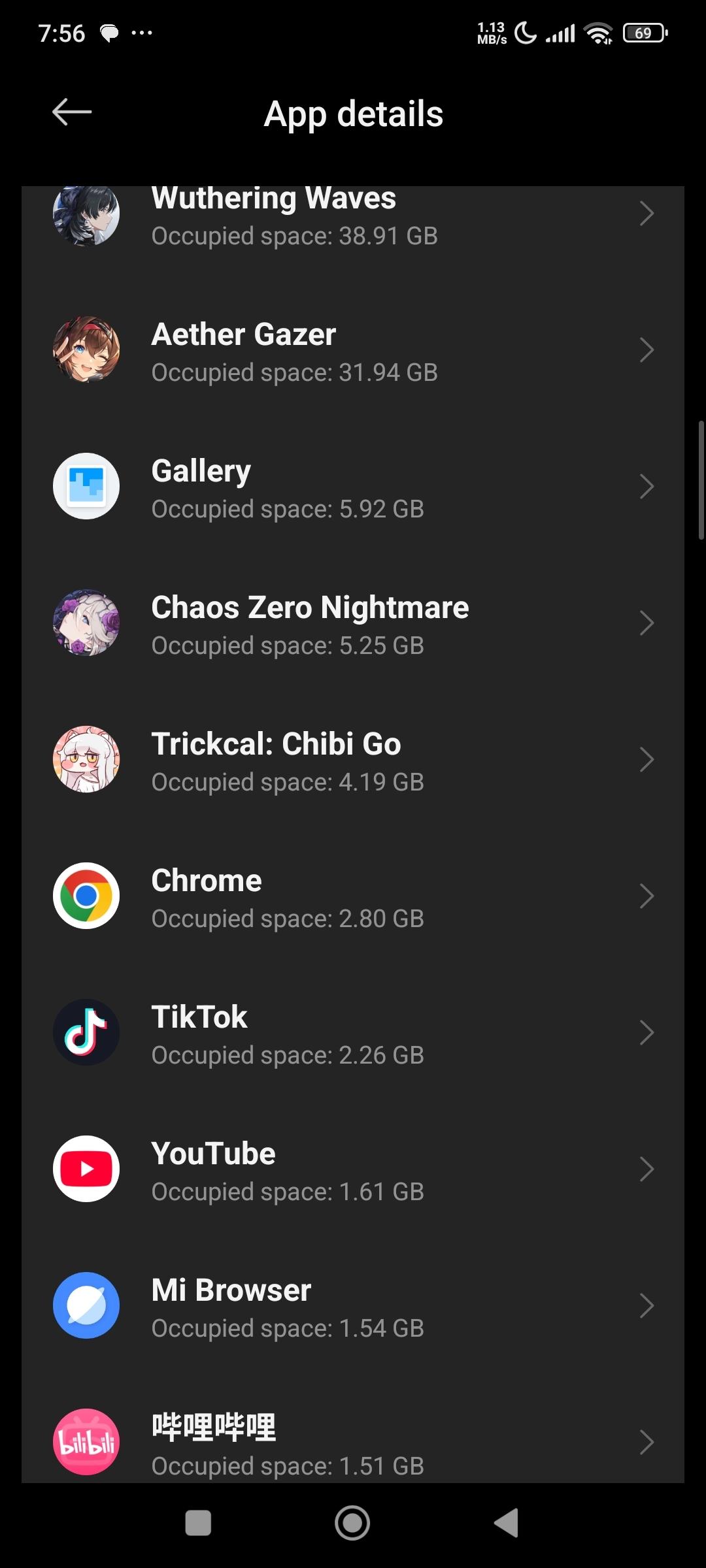View Gallery occupied space details

[353, 487]
